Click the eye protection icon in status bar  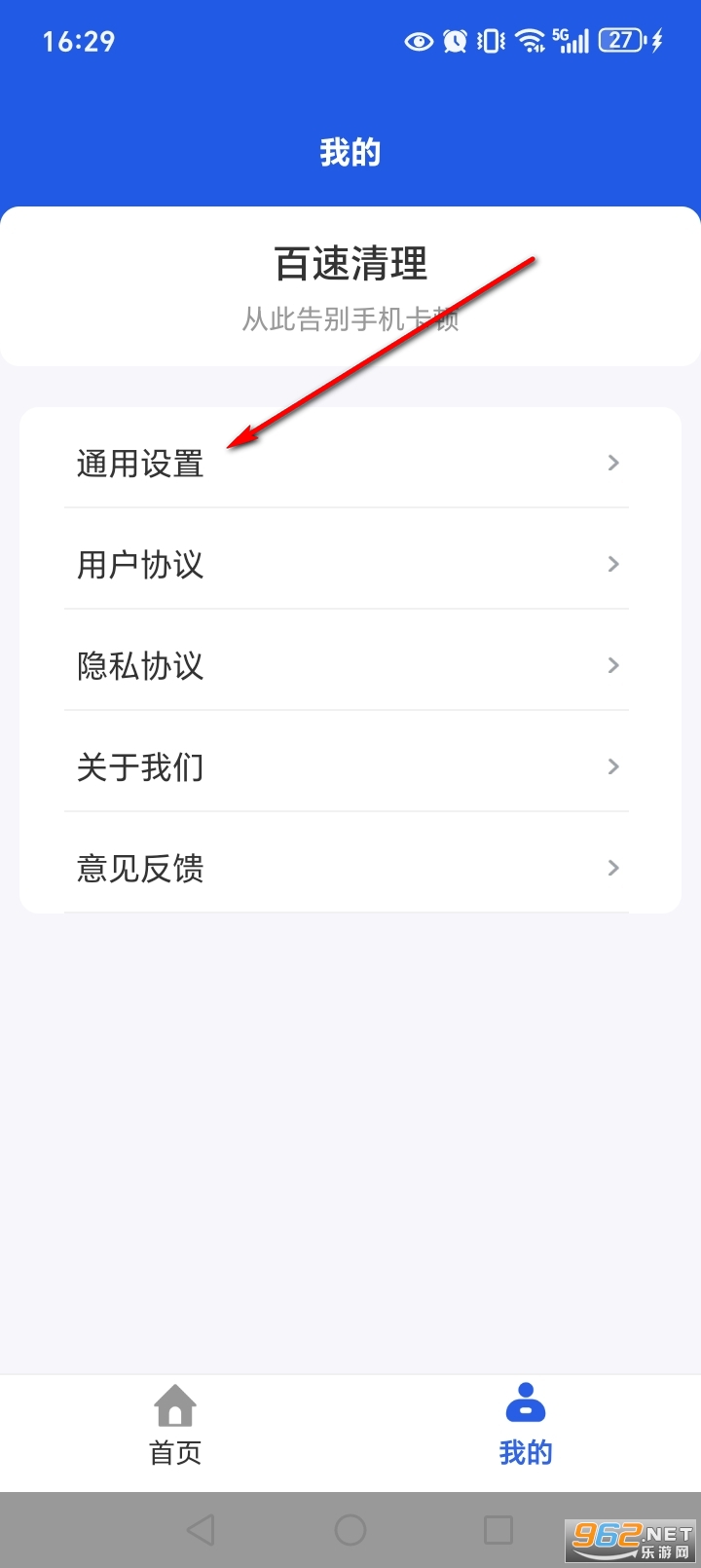[x=419, y=41]
